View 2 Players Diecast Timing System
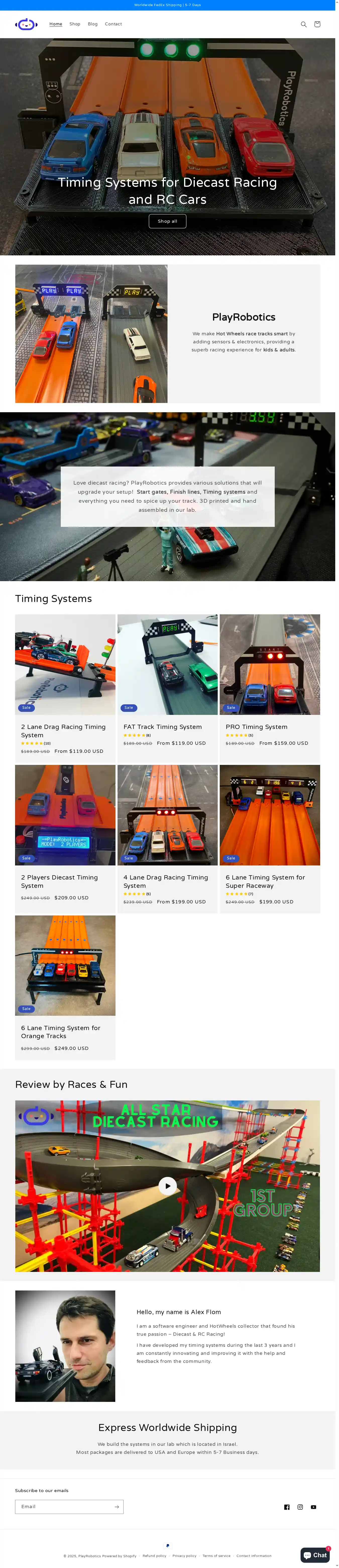The width and height of the screenshot is (339, 1568). pos(60,881)
